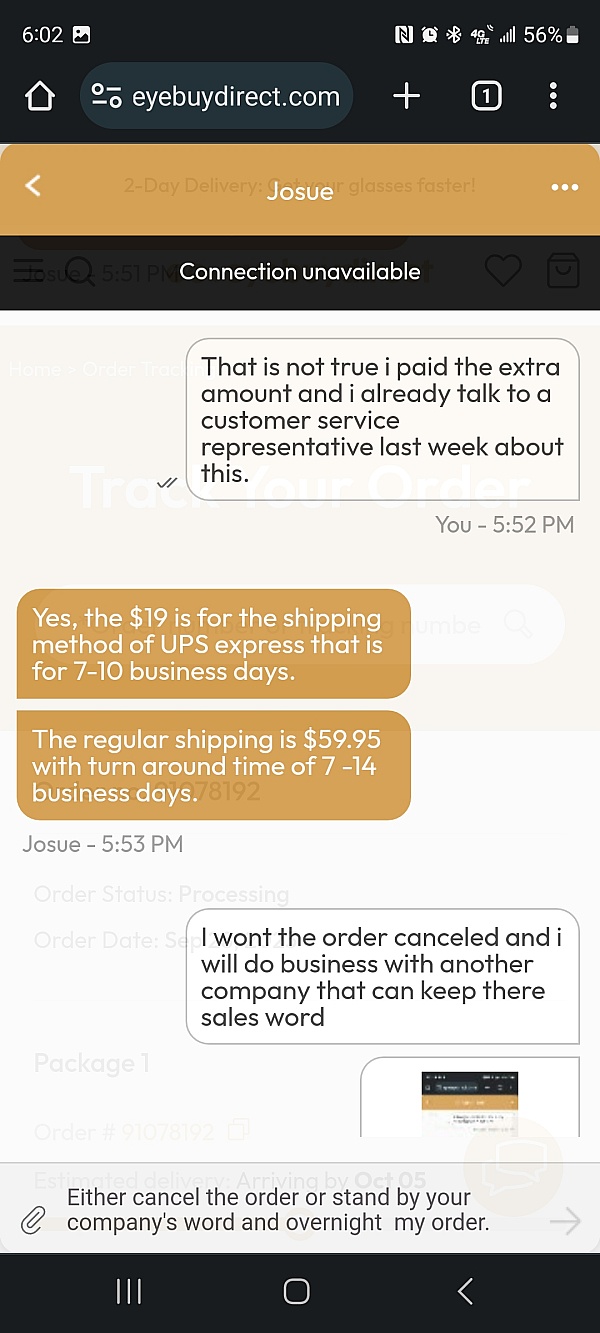Show open tabs switcher
The image size is (600, 1333).
[486, 96]
